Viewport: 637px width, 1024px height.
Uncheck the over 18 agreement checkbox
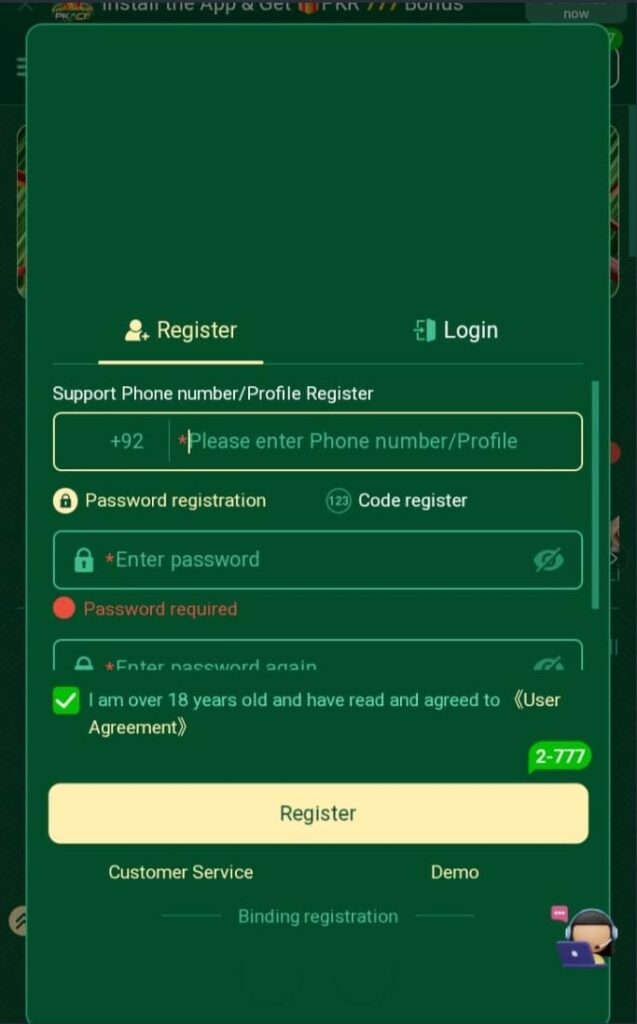pyautogui.click(x=66, y=700)
